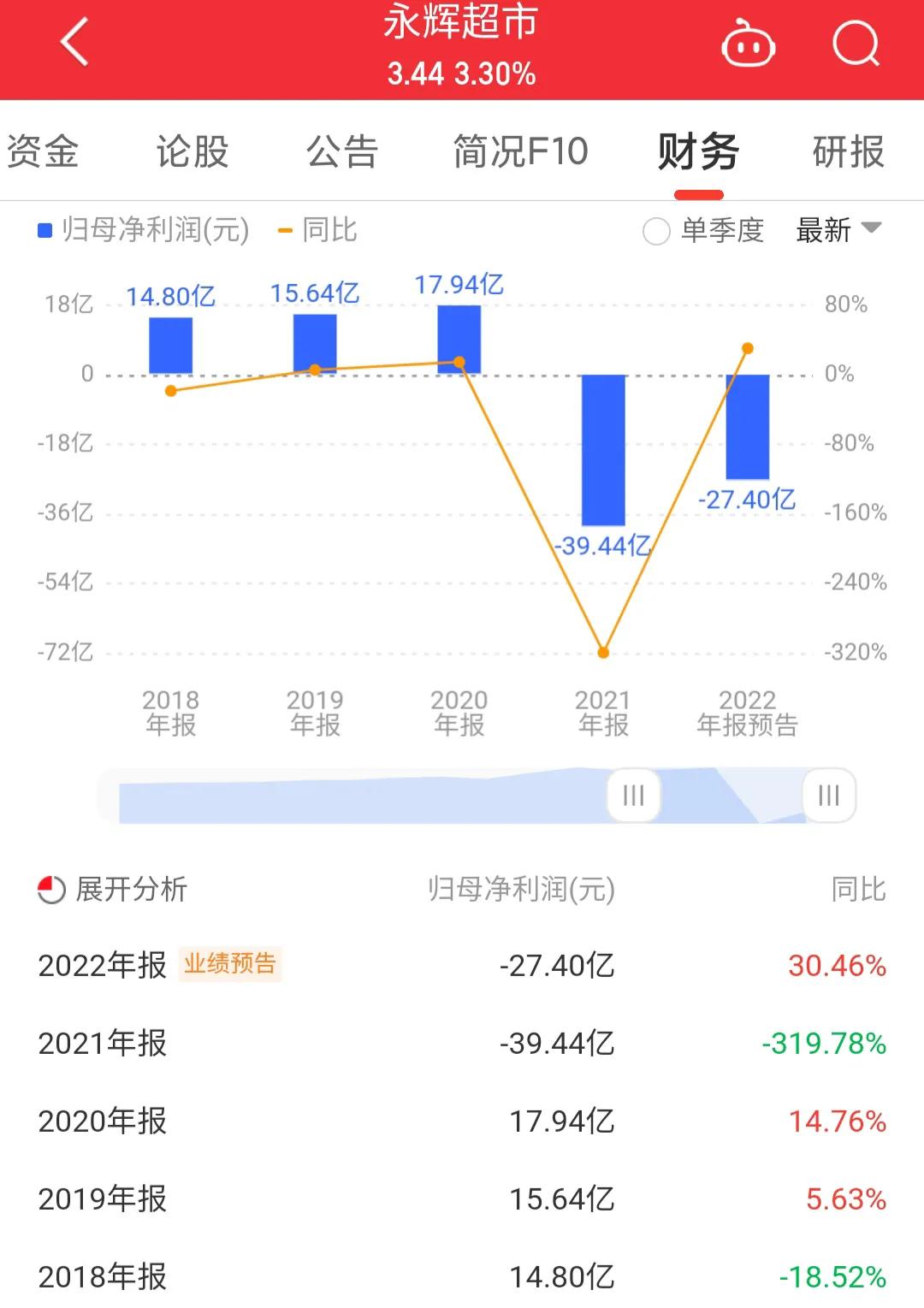Click the right handle icon on the range selector

[827, 796]
